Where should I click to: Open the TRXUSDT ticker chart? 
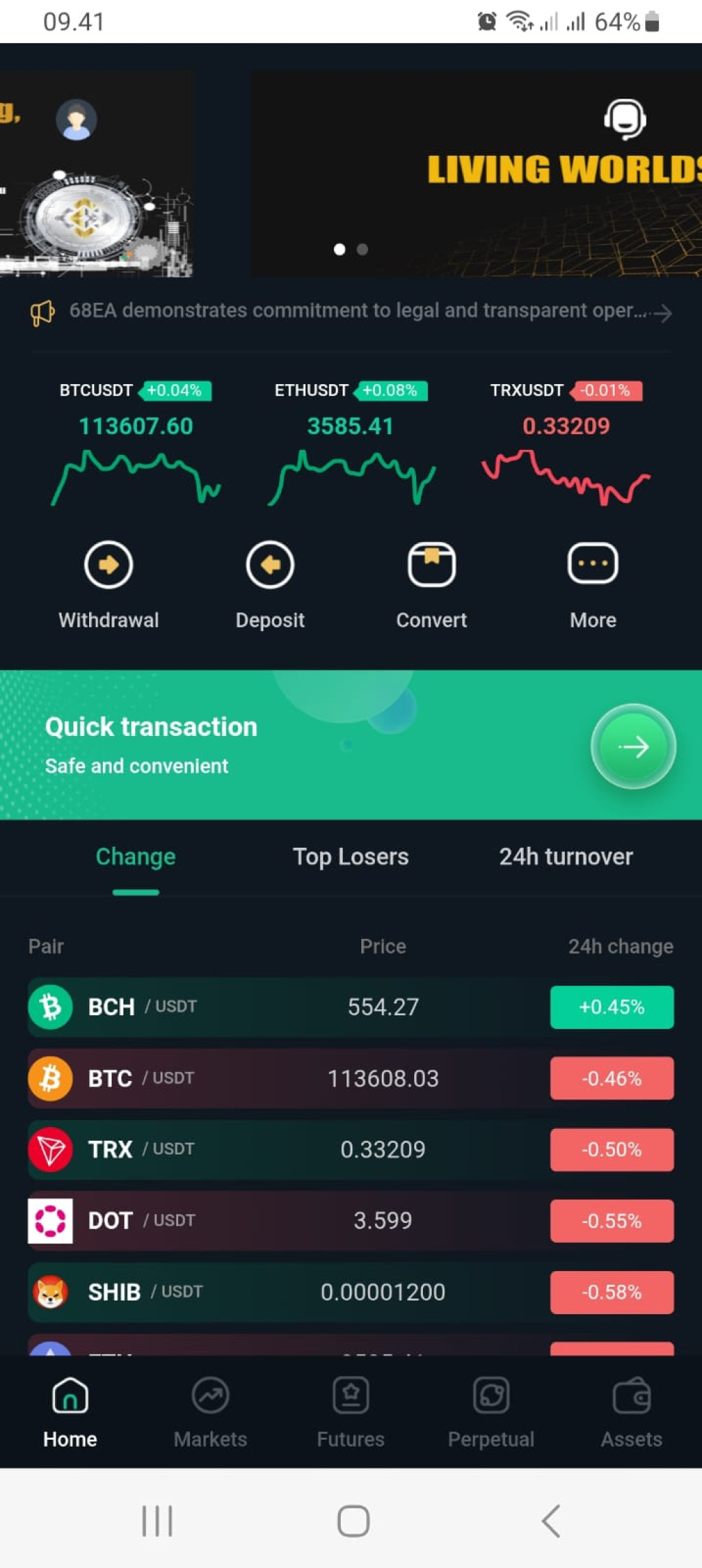click(566, 443)
